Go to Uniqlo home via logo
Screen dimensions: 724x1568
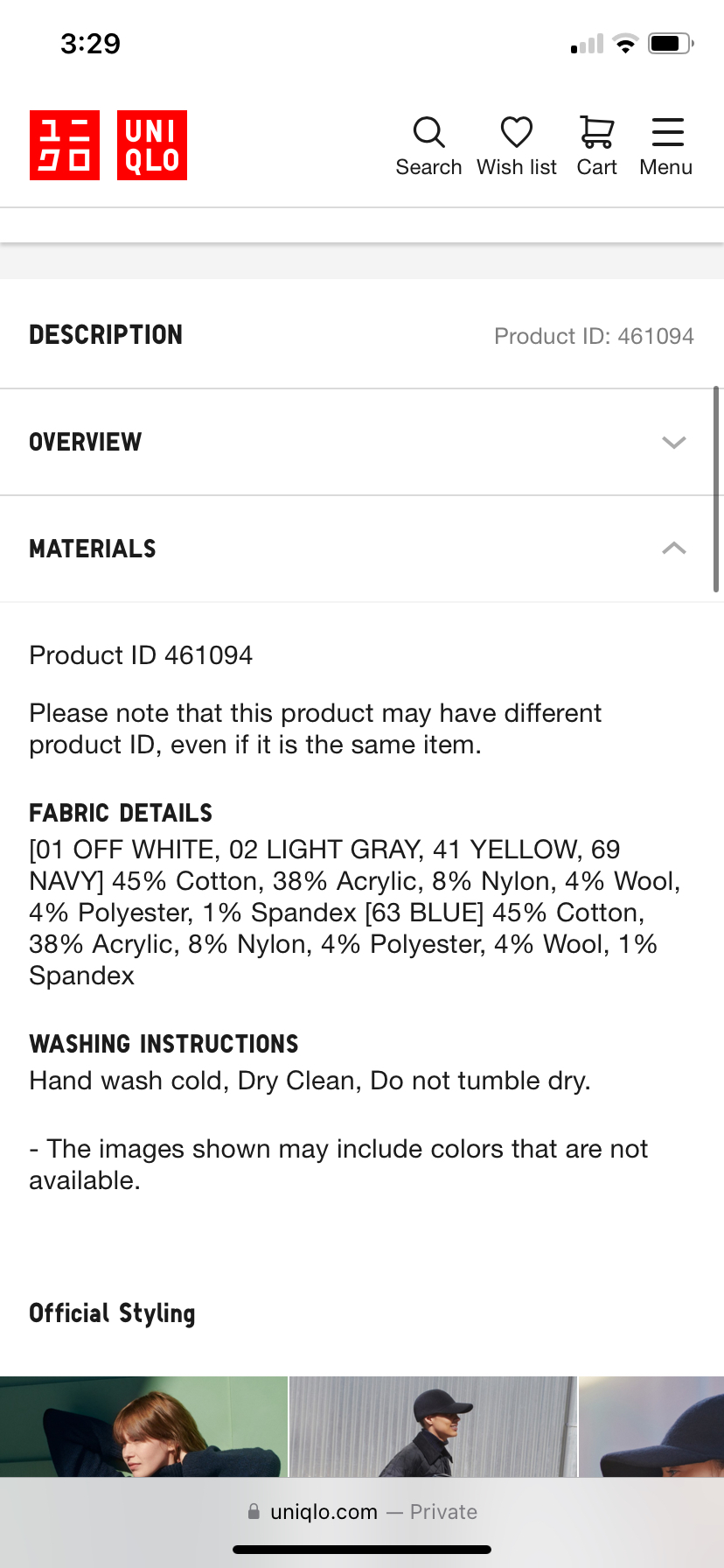coord(108,145)
